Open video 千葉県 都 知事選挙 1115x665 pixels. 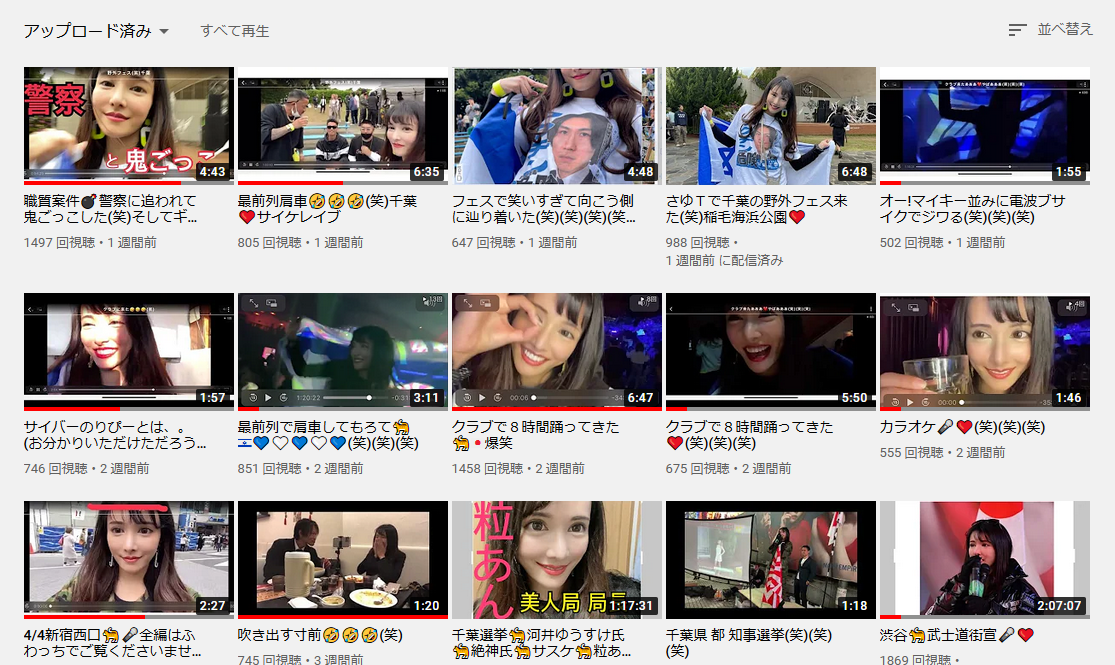[770, 559]
